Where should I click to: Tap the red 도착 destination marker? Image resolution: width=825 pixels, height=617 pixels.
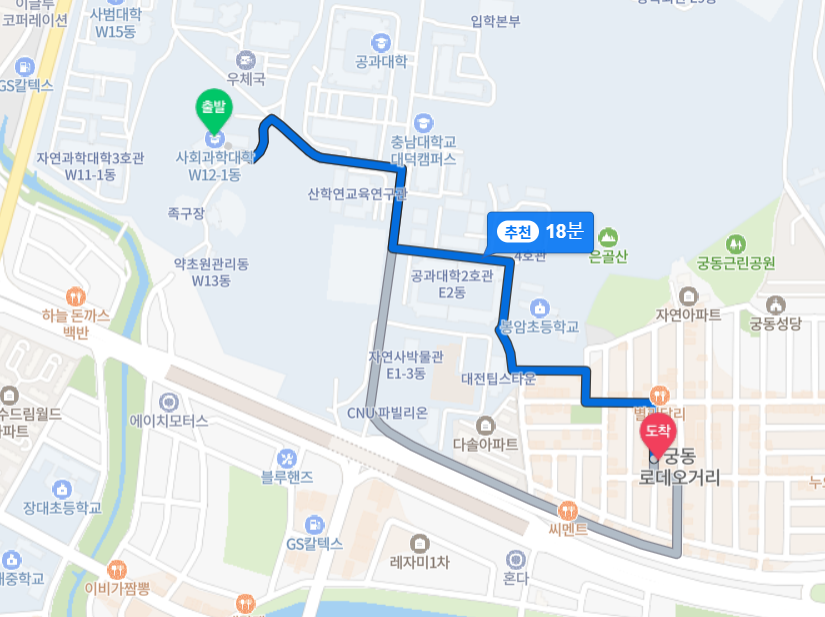click(x=657, y=431)
